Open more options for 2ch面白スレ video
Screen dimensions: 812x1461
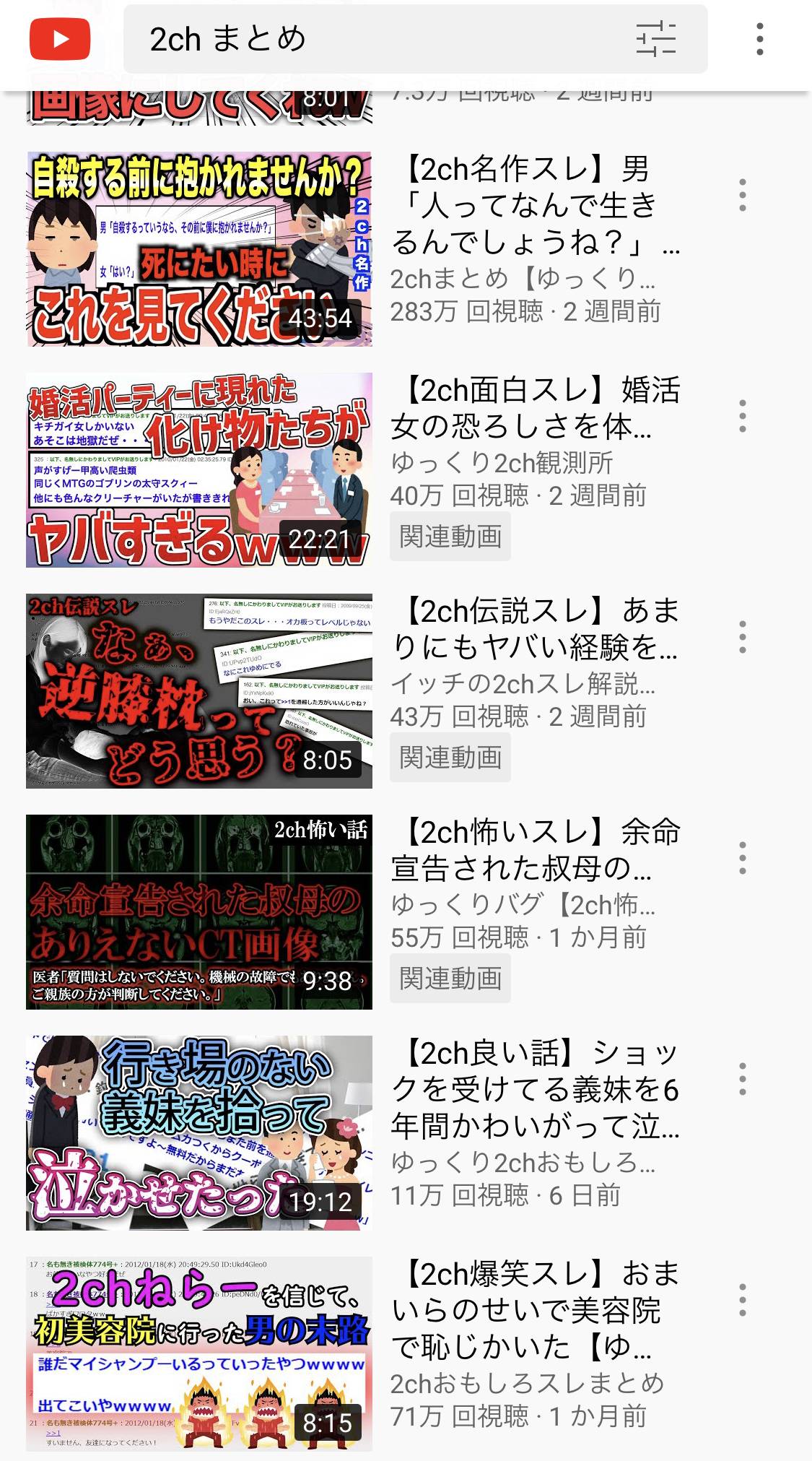tap(742, 416)
